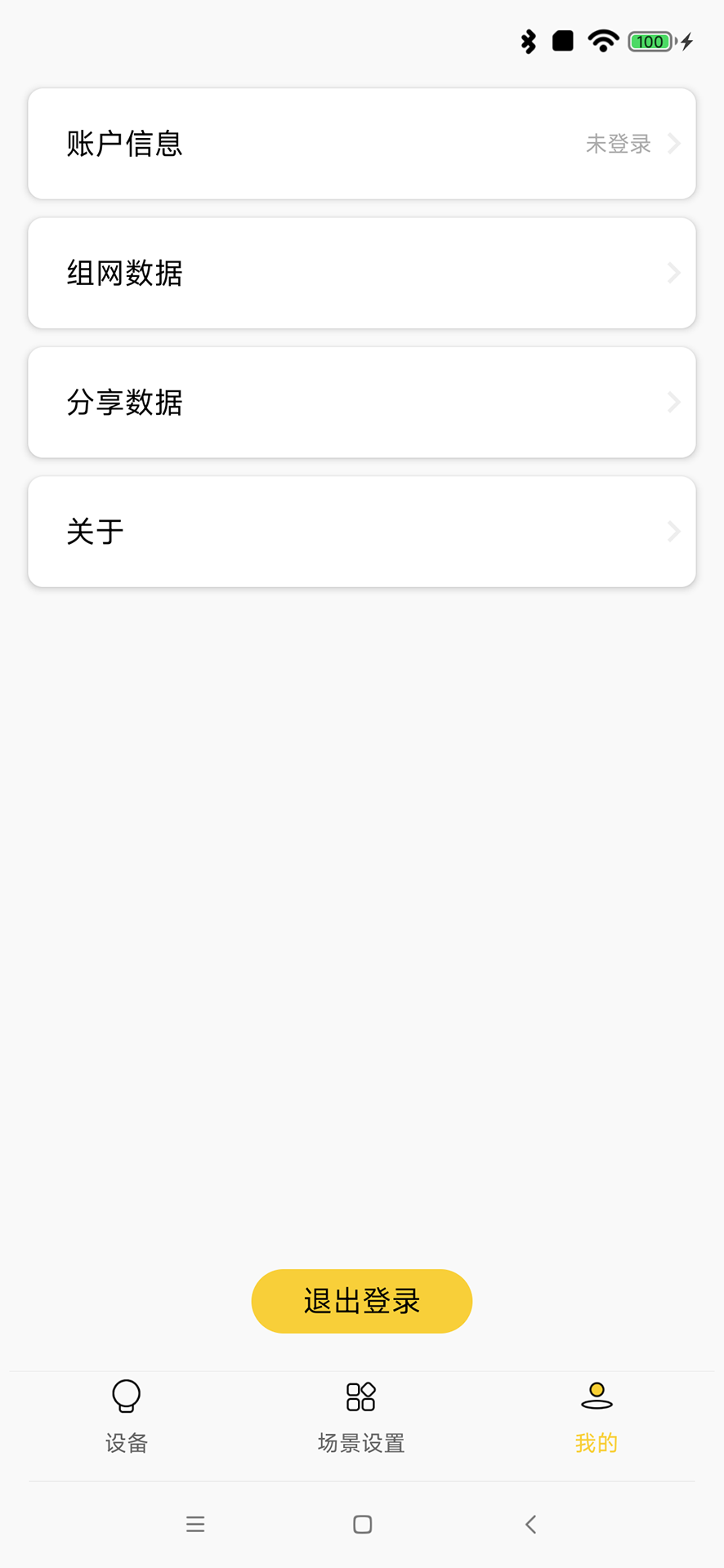Tap the 退出登录 button

pos(361,1301)
